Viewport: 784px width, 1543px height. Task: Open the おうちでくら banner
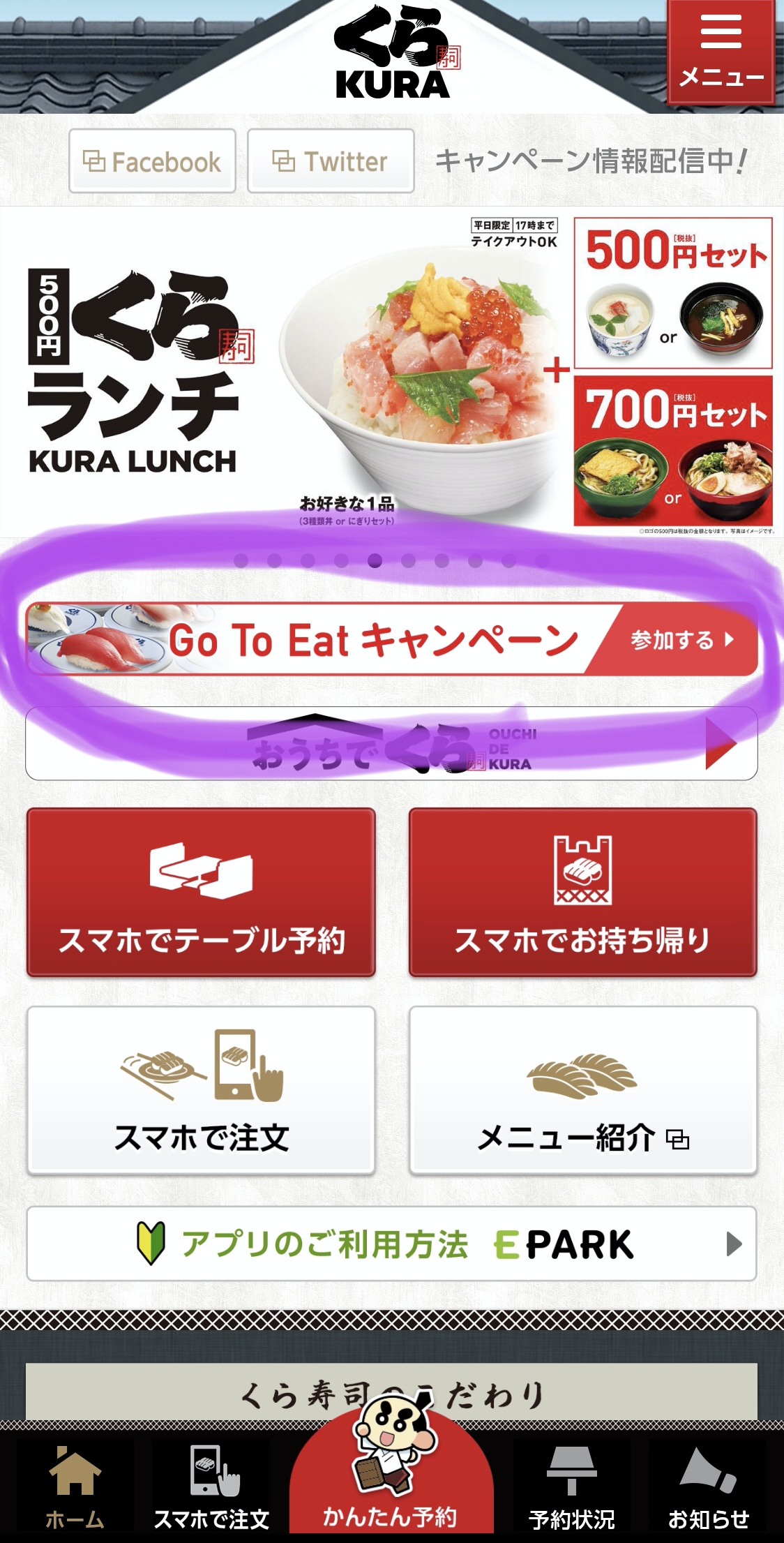392,743
